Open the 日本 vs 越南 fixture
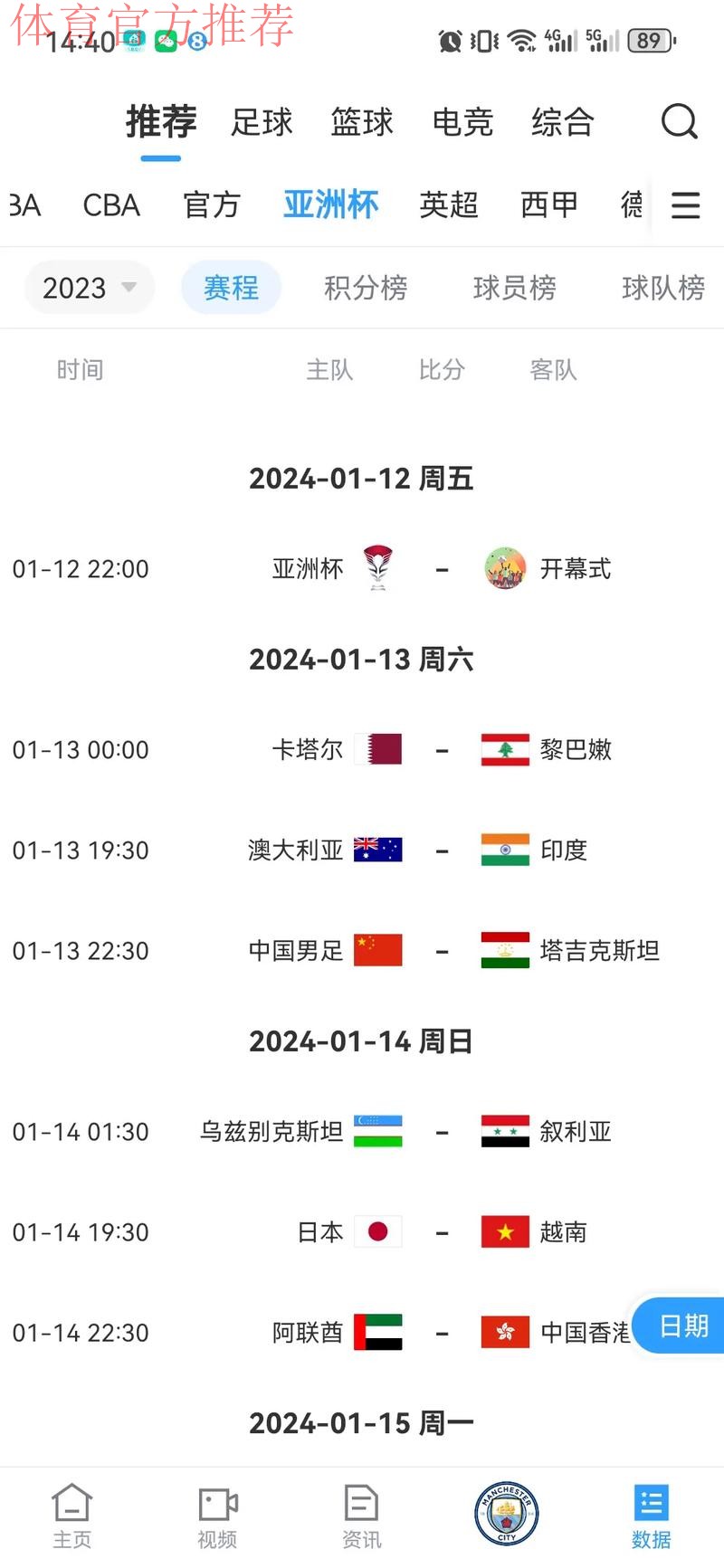724x1568 pixels. [x=362, y=1231]
